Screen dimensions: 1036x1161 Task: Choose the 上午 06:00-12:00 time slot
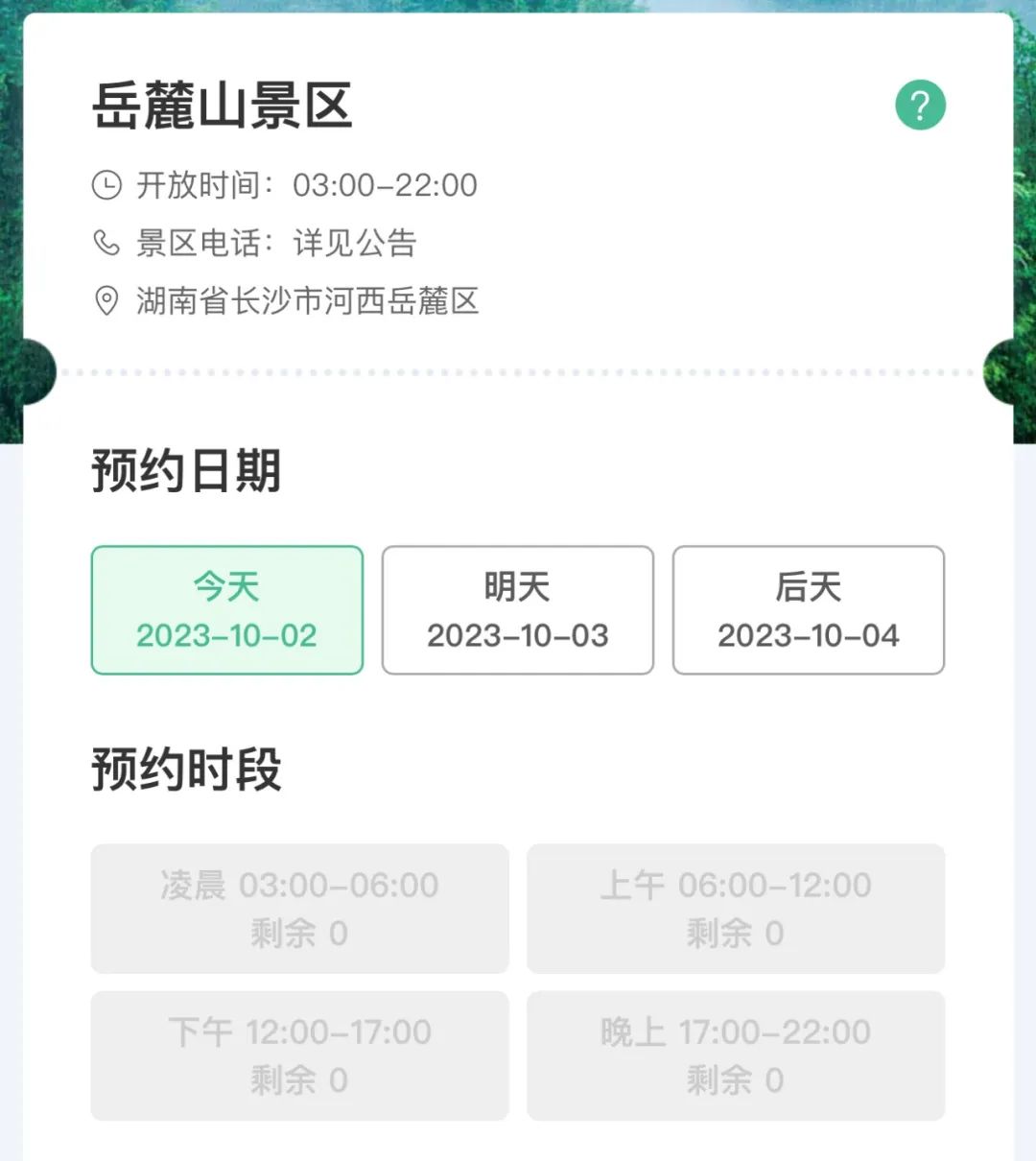click(736, 909)
